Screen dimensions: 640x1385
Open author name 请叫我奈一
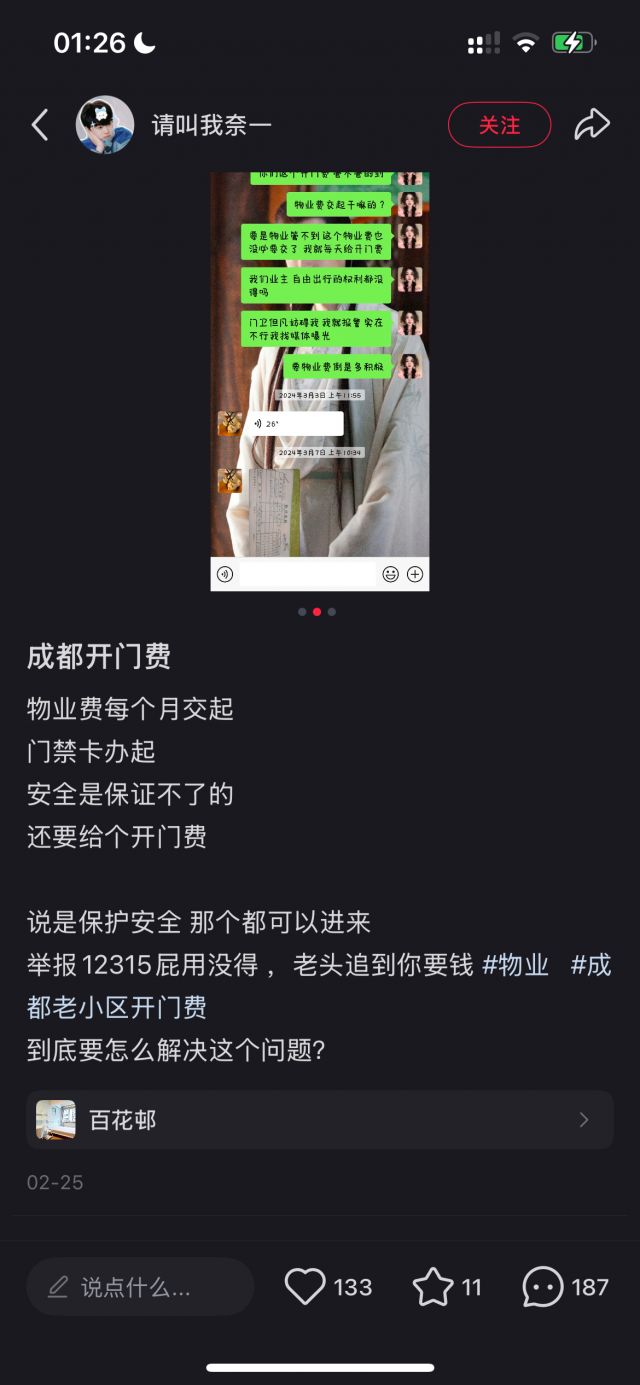[x=211, y=125]
